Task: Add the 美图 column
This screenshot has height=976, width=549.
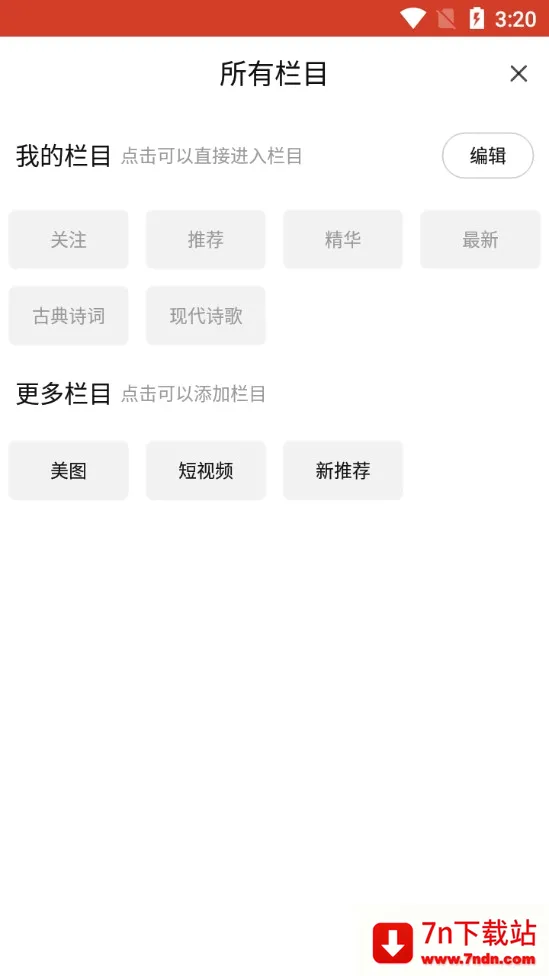Action: coord(68,471)
